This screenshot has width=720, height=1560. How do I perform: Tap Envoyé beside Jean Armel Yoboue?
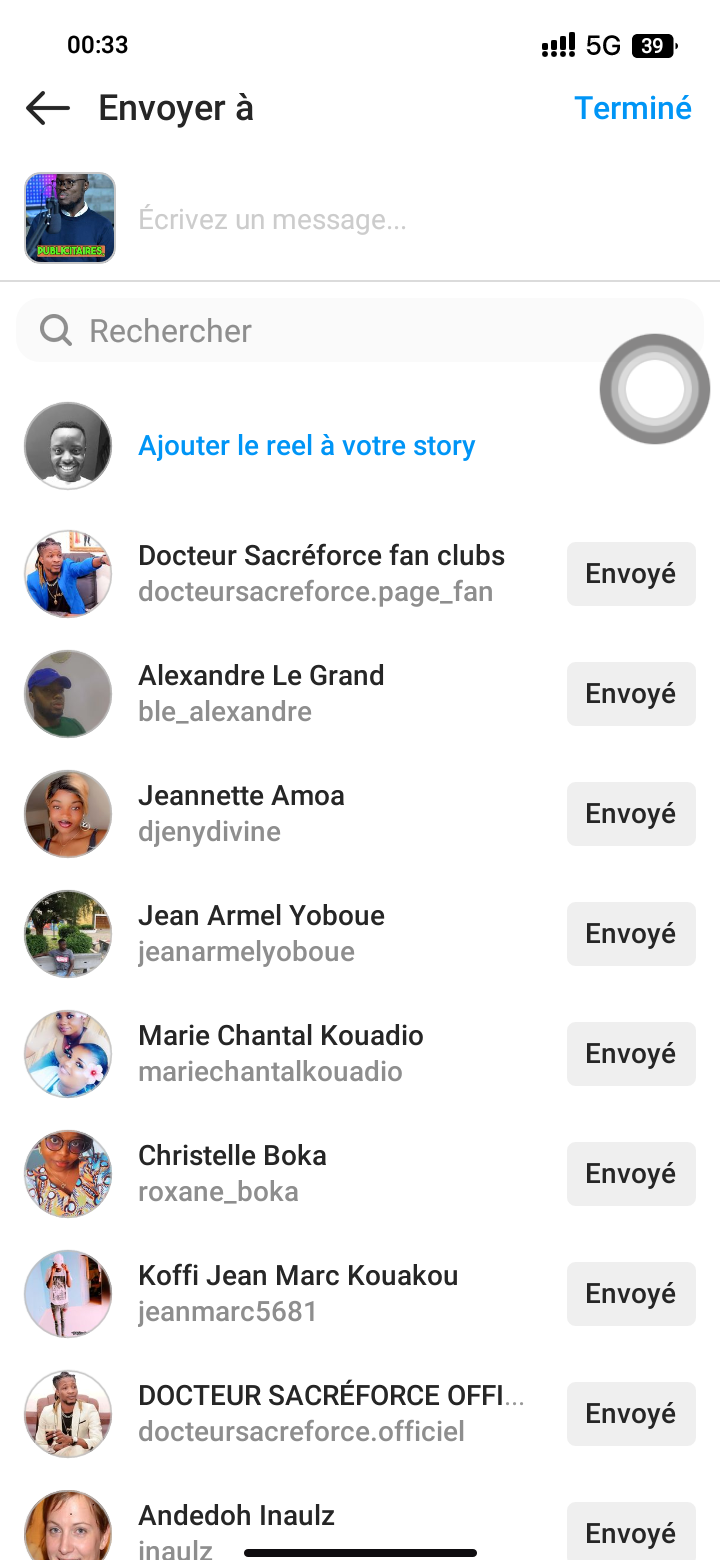[x=630, y=934]
